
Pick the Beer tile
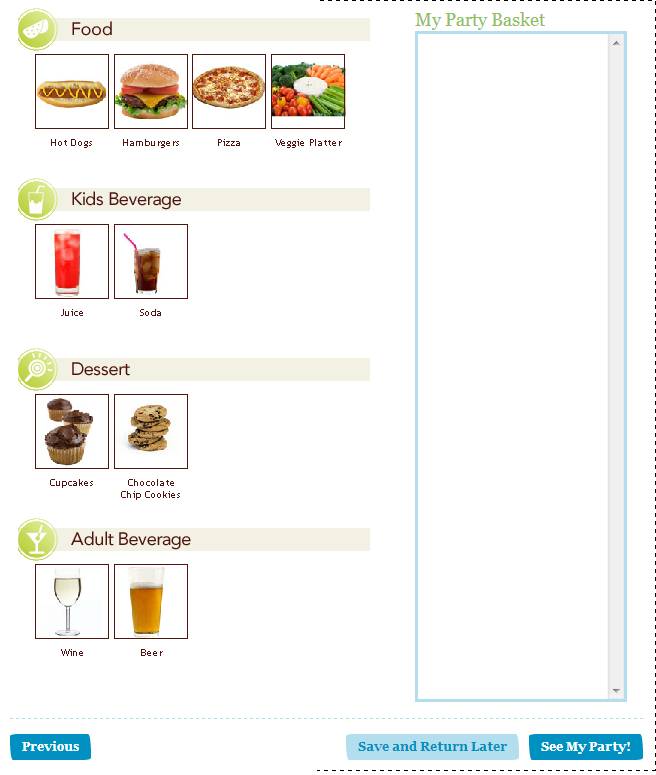tap(151, 602)
